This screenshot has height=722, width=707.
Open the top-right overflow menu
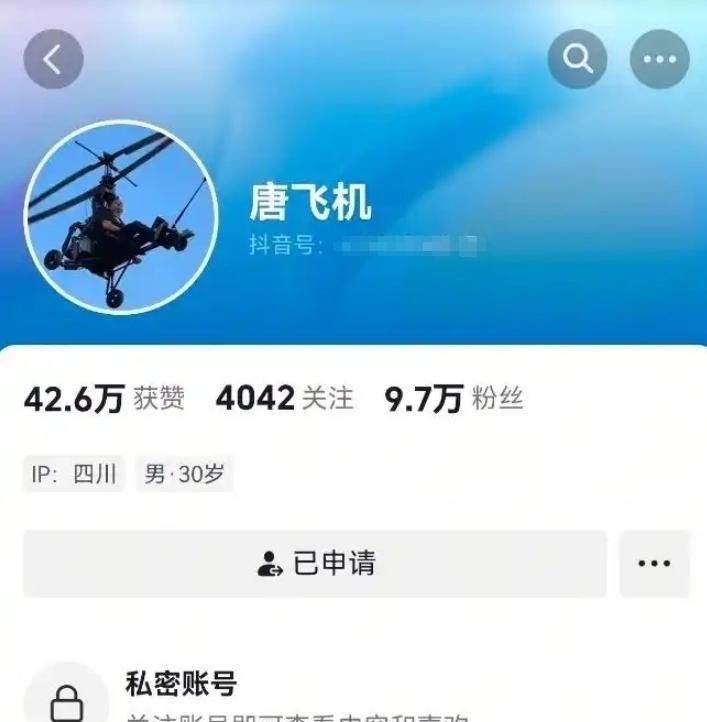[x=659, y=59]
